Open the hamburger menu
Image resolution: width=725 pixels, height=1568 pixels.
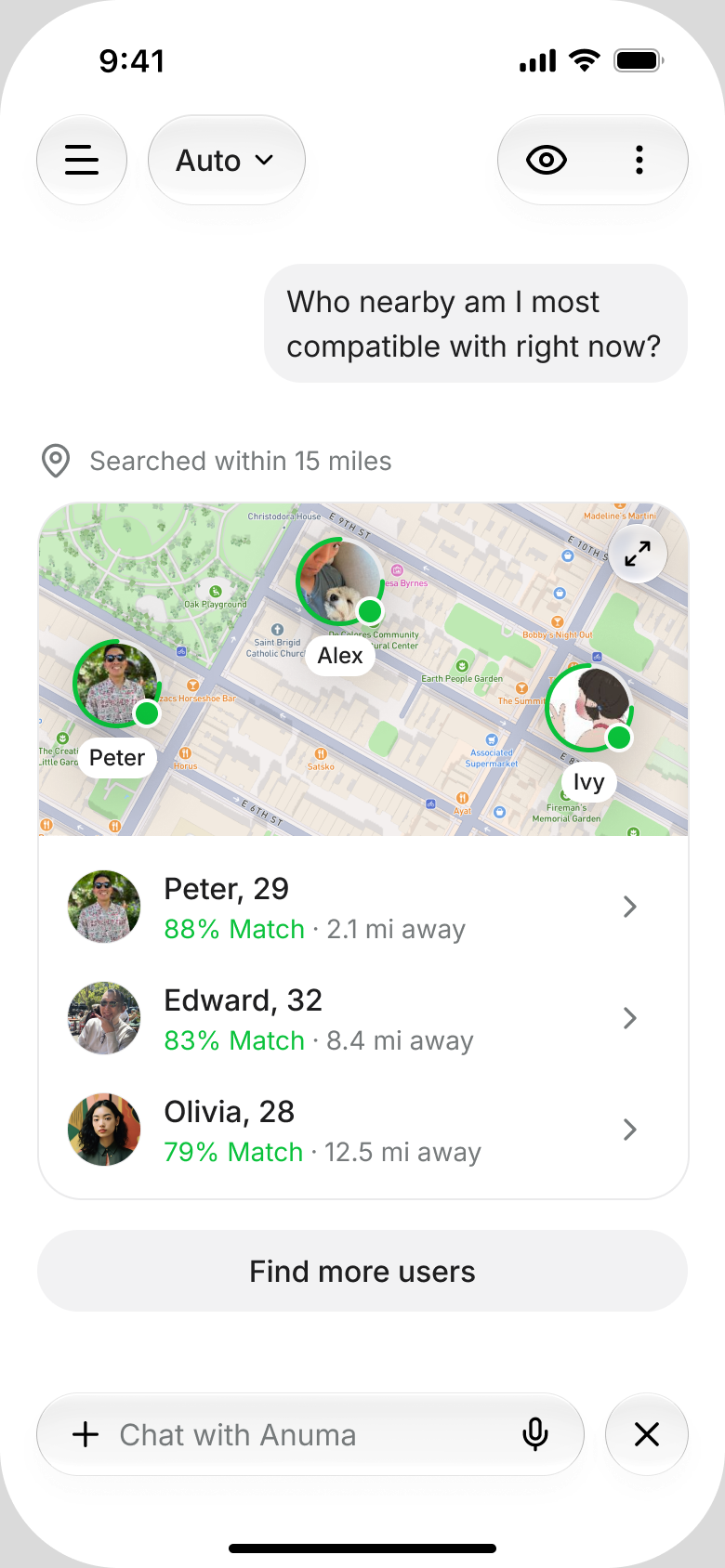point(82,160)
